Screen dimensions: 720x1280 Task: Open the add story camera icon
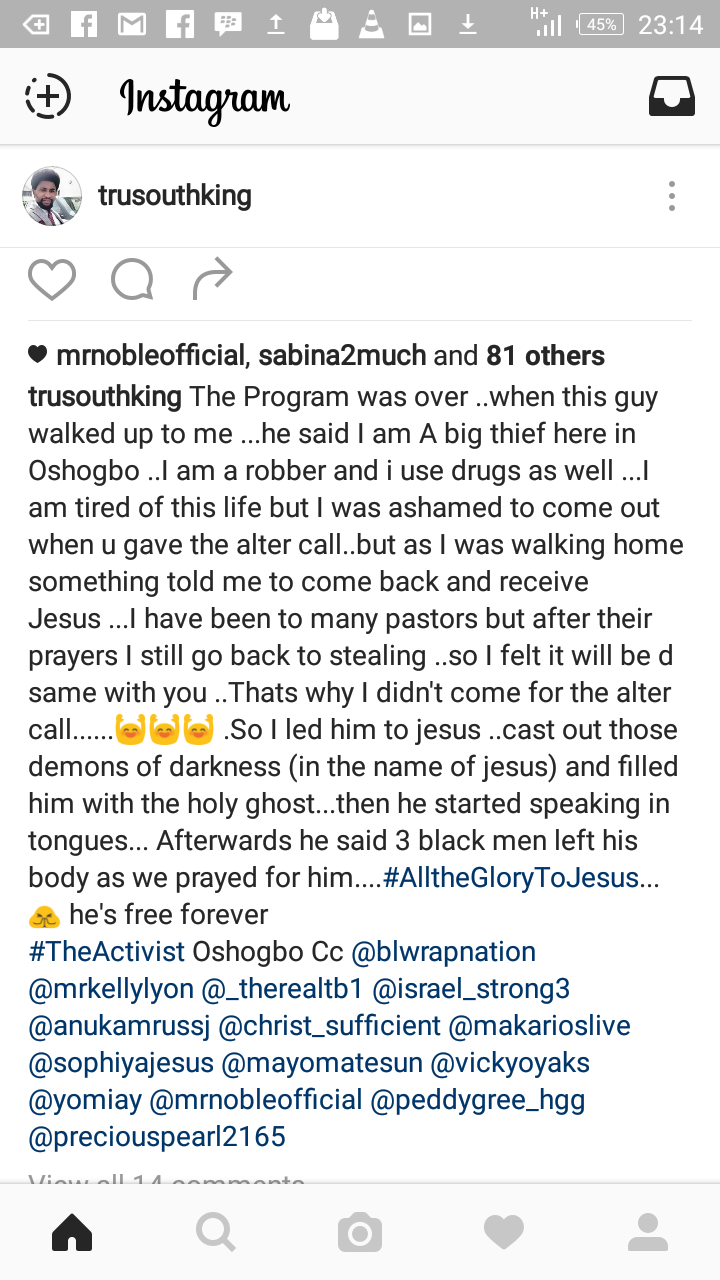pyautogui.click(x=48, y=97)
